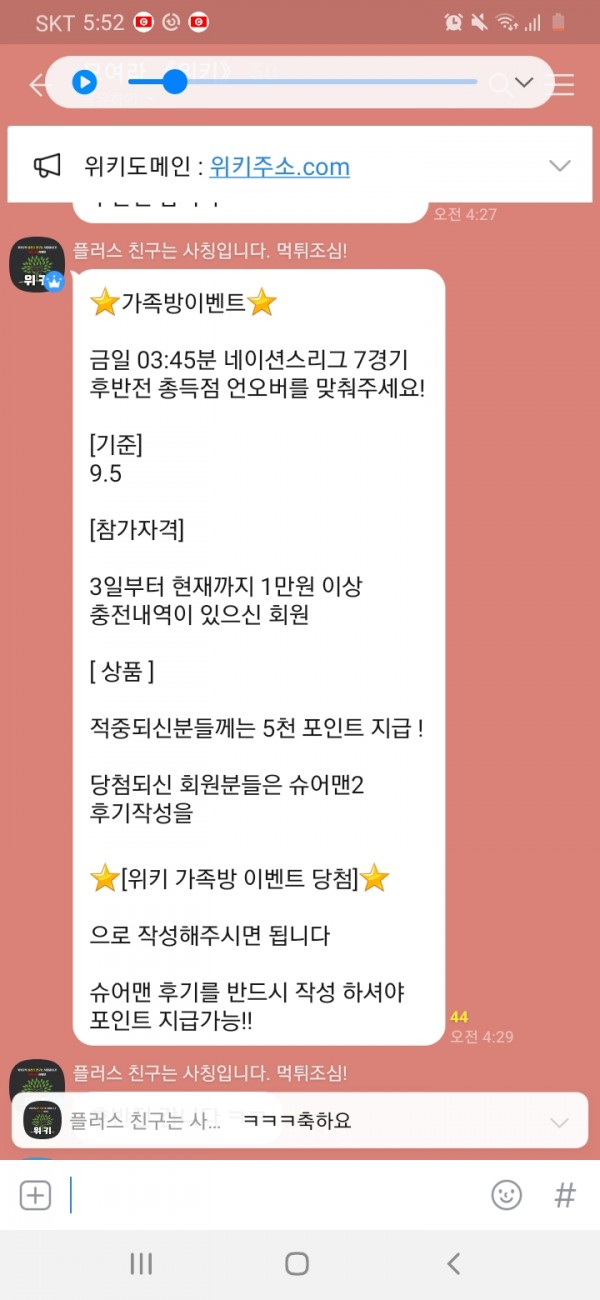Expand the 위키도메인 announcement banner

560,166
